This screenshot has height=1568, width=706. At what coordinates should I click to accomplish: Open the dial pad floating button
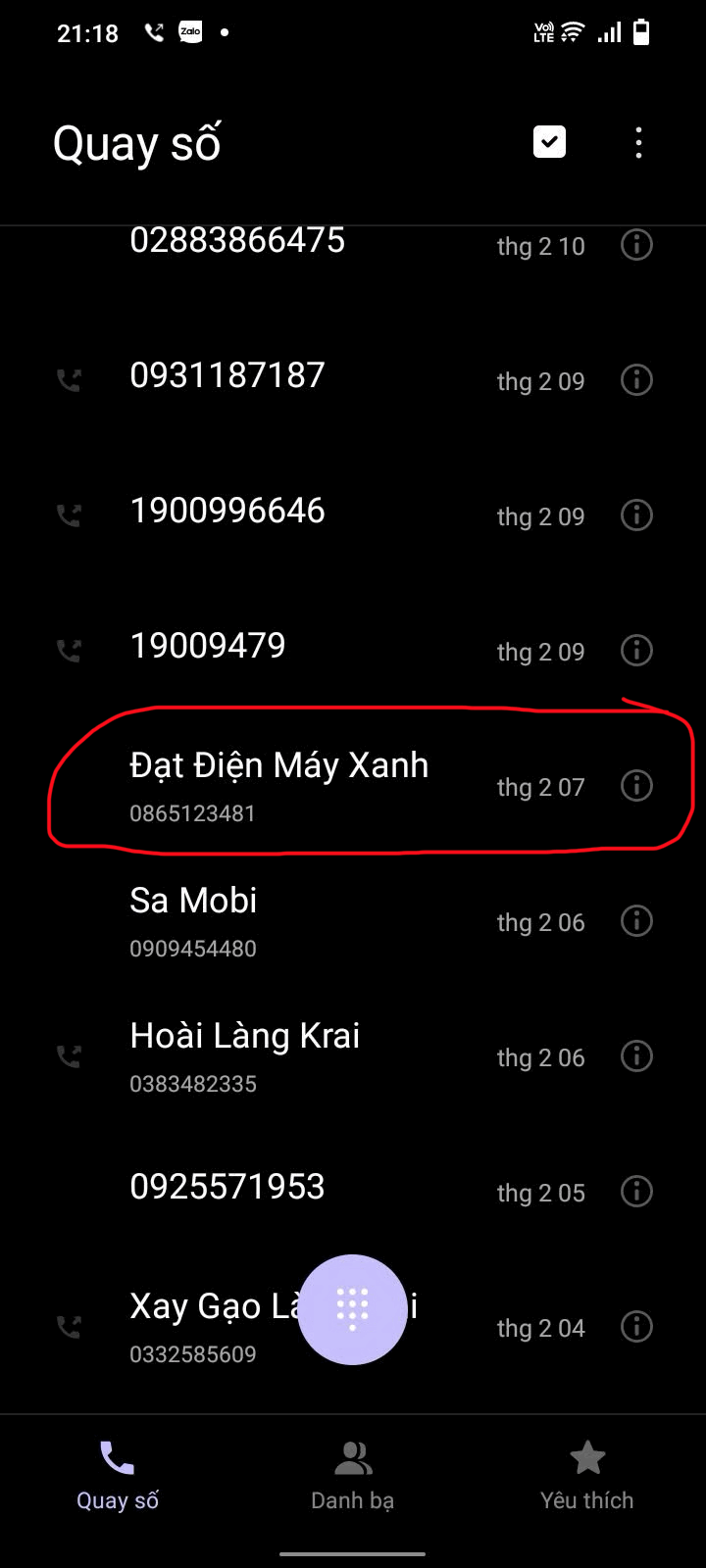[x=353, y=1308]
